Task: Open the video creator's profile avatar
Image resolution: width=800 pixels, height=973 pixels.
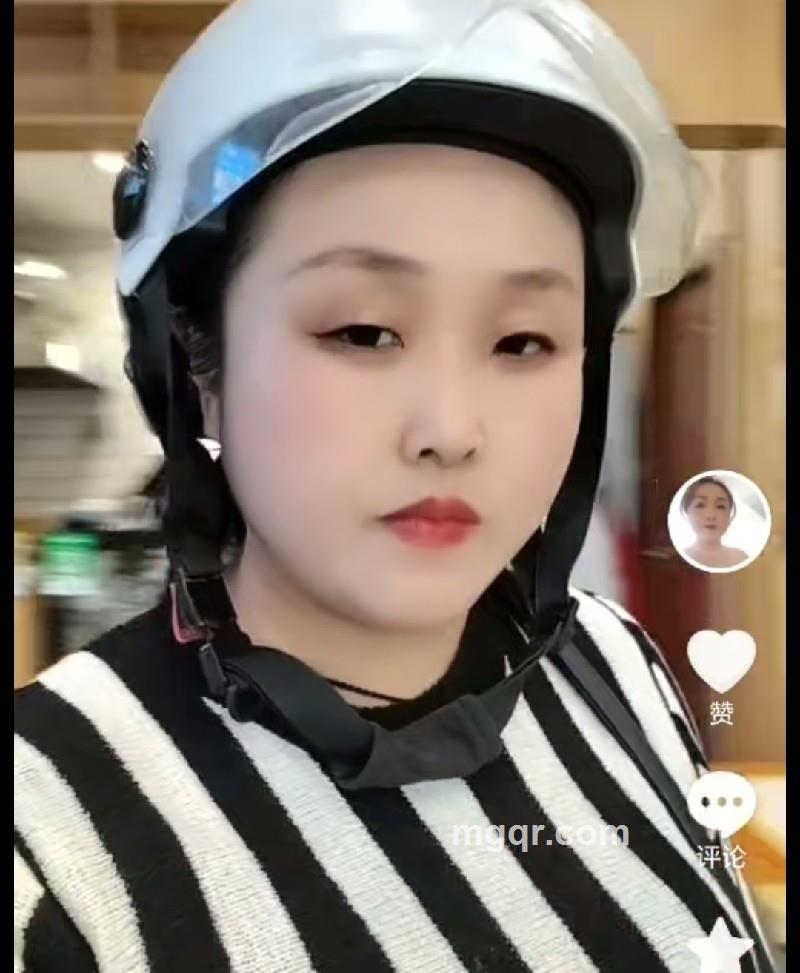Action: (719, 521)
